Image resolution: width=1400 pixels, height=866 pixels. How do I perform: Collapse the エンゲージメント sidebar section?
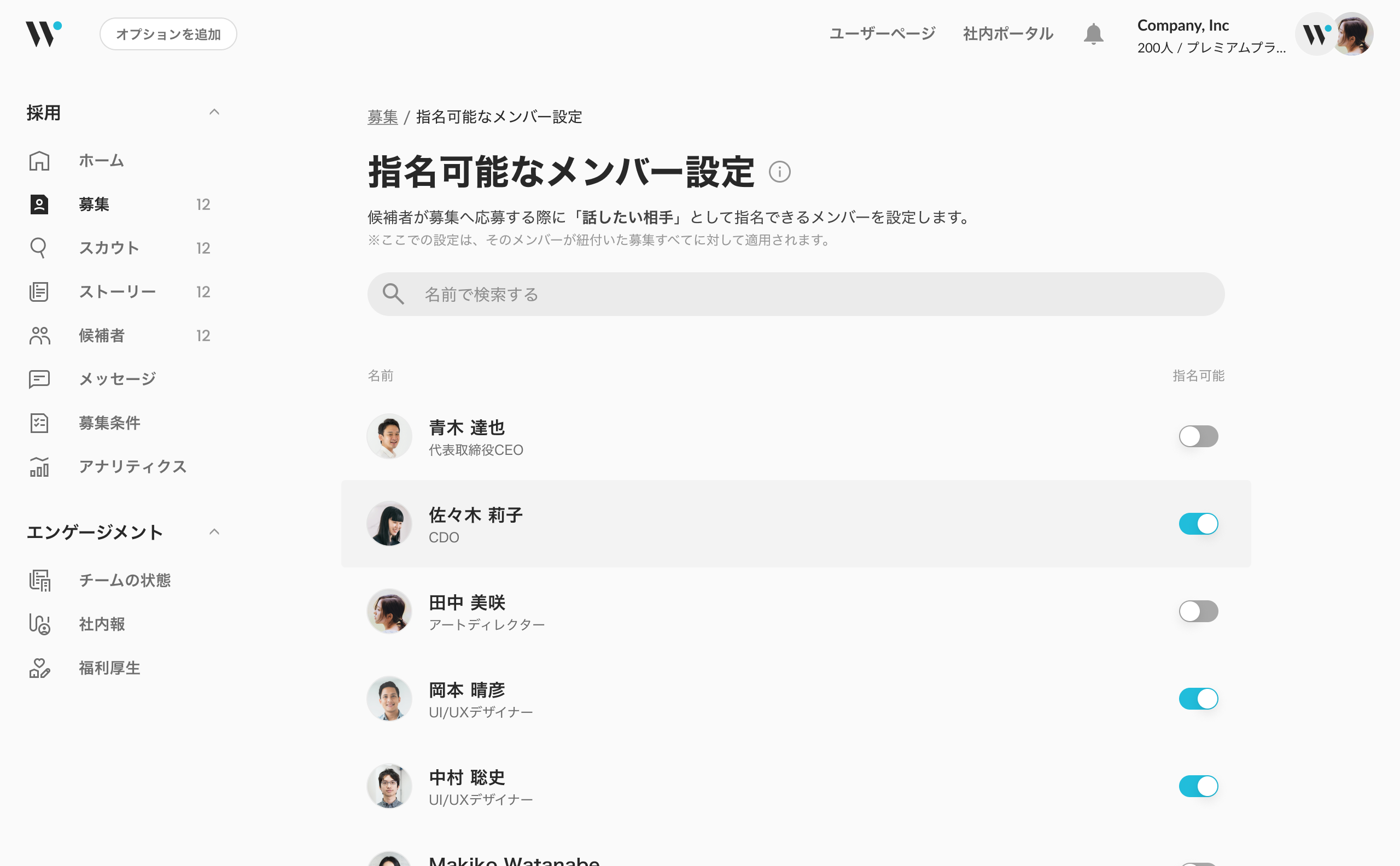pos(214,532)
